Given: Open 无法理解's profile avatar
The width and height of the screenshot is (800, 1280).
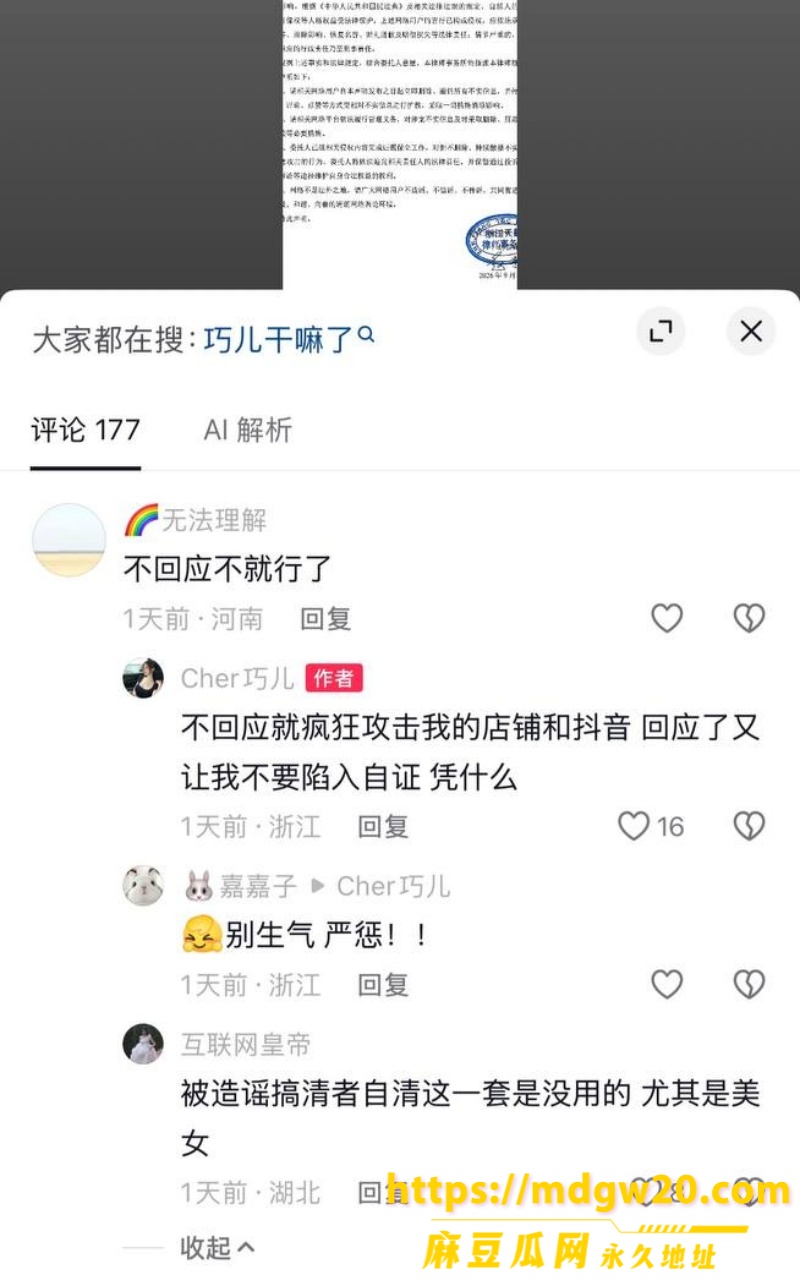Looking at the screenshot, I should [69, 540].
